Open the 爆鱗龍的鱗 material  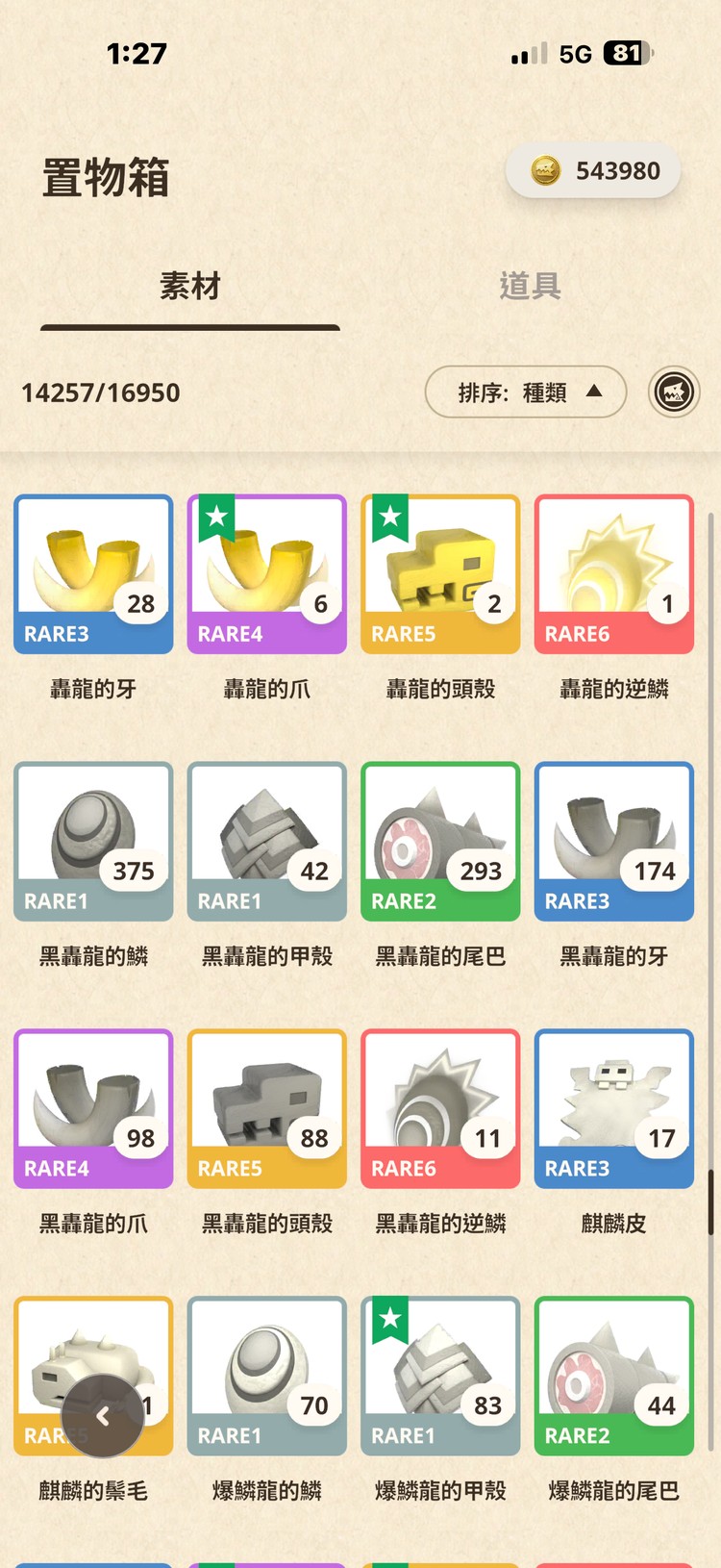(x=266, y=1376)
